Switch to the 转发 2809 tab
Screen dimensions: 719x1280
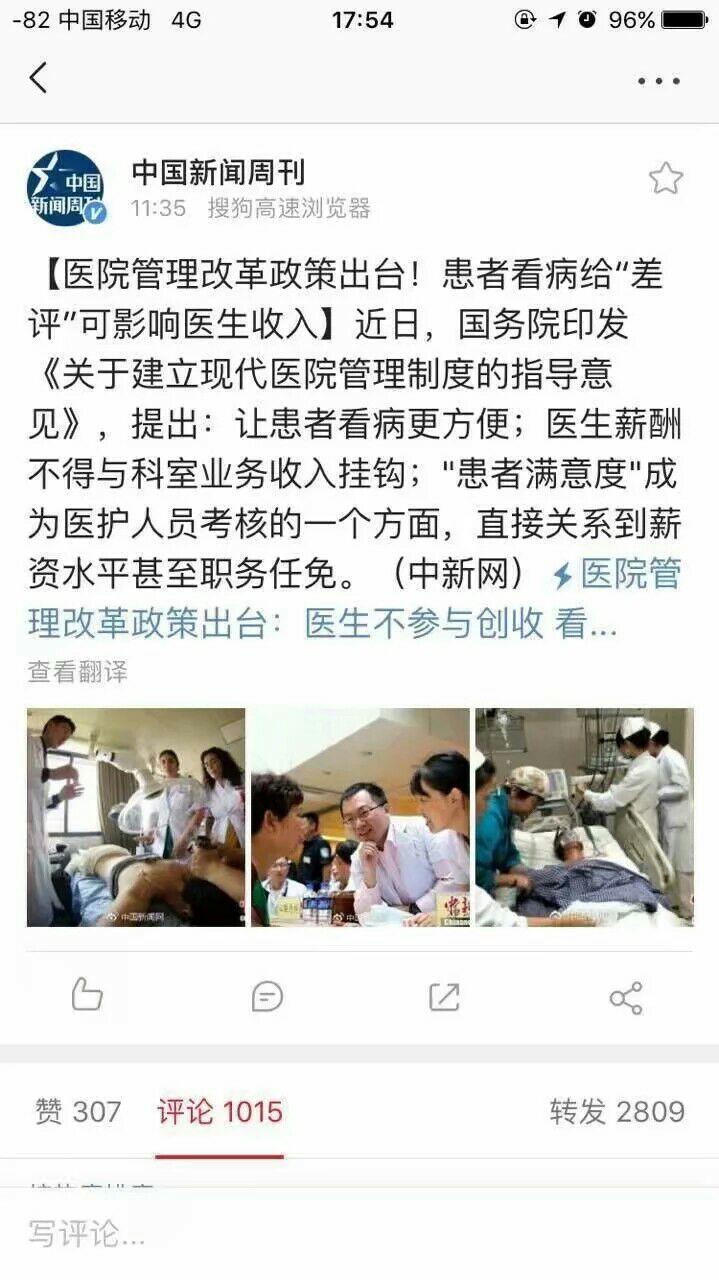pyautogui.click(x=617, y=1111)
